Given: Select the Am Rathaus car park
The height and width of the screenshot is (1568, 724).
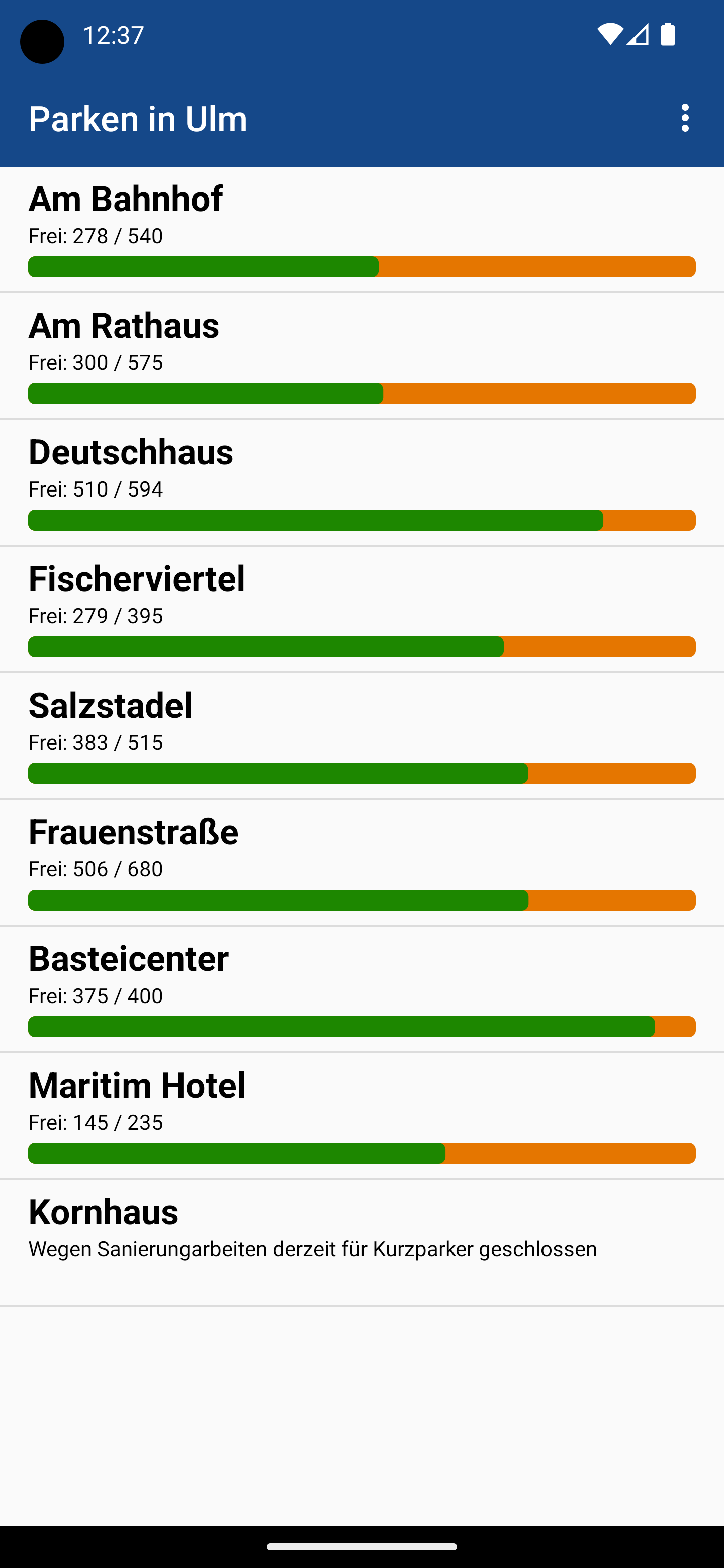Looking at the screenshot, I should coord(361,356).
